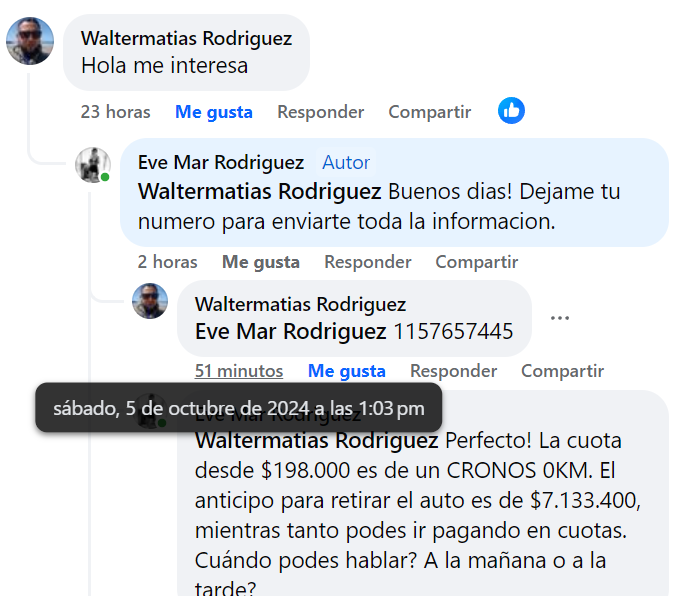Reply to the 1157657445 comment
Viewport: 673px width, 596px height.
coord(453,371)
